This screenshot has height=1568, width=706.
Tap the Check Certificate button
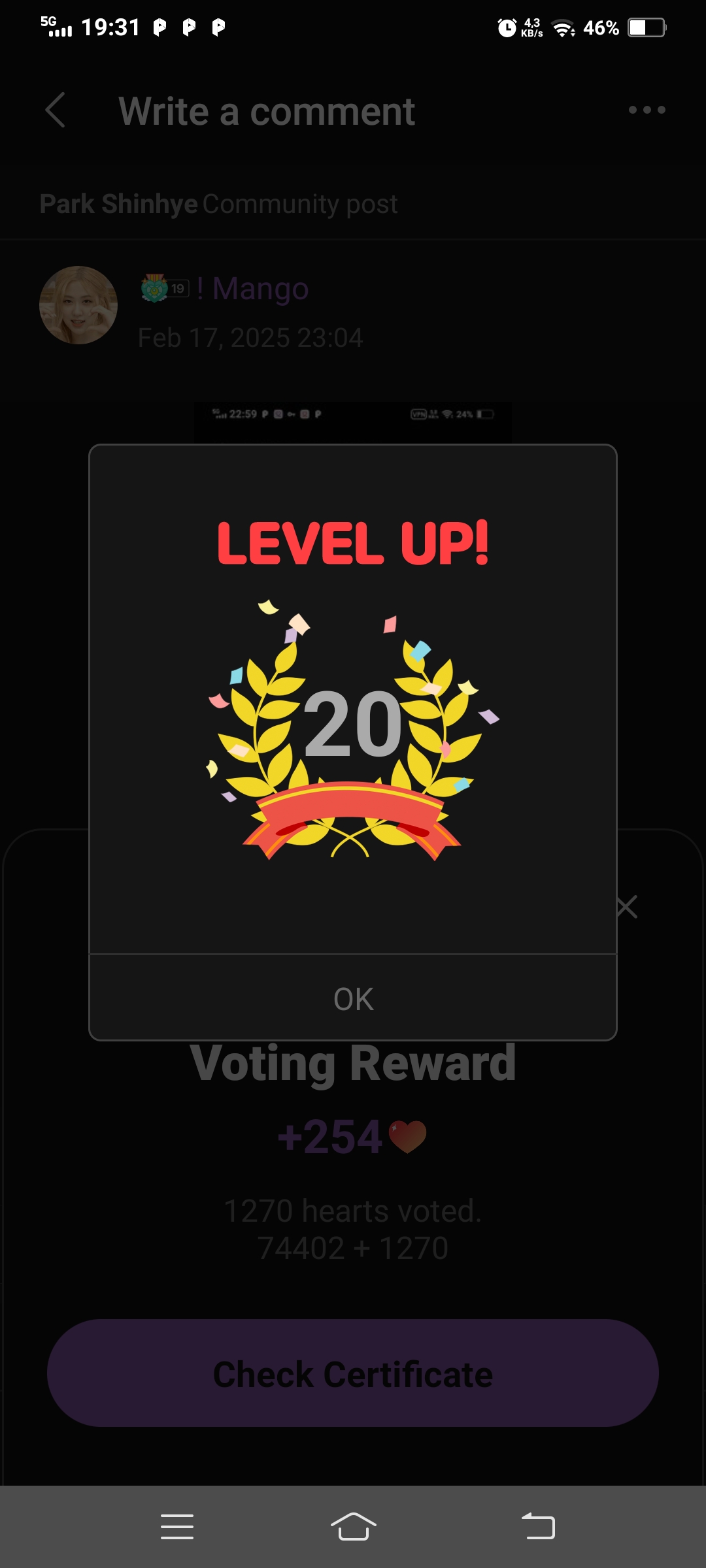pos(353,1373)
